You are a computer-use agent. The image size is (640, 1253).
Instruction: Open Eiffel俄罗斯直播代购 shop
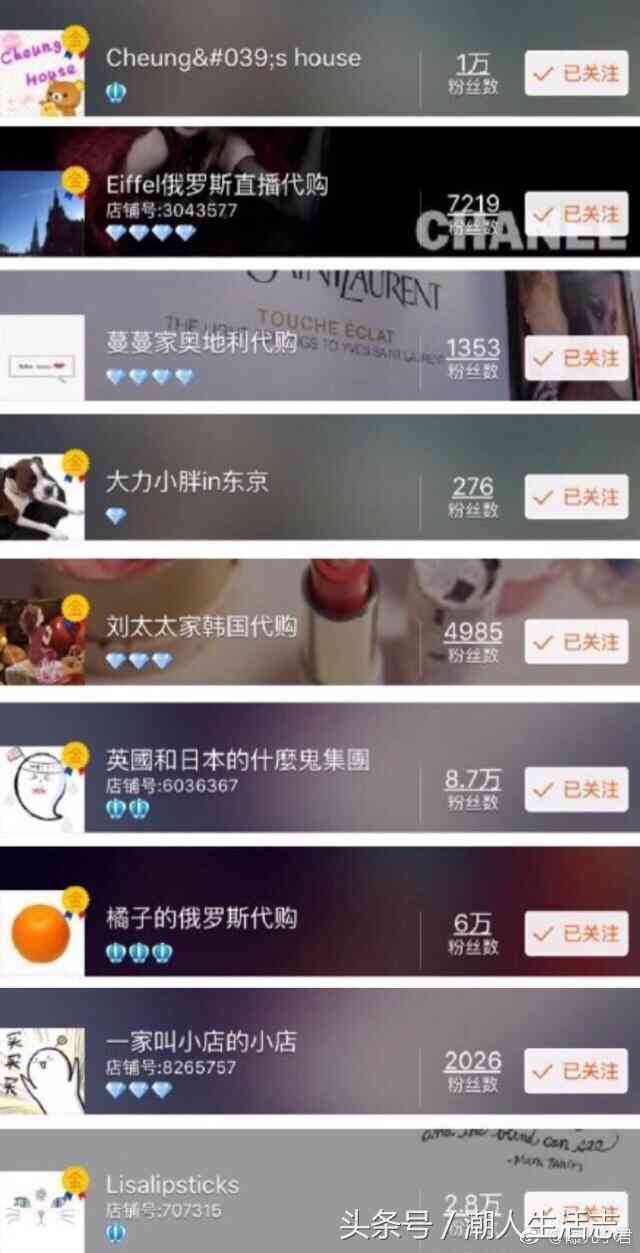click(217, 184)
